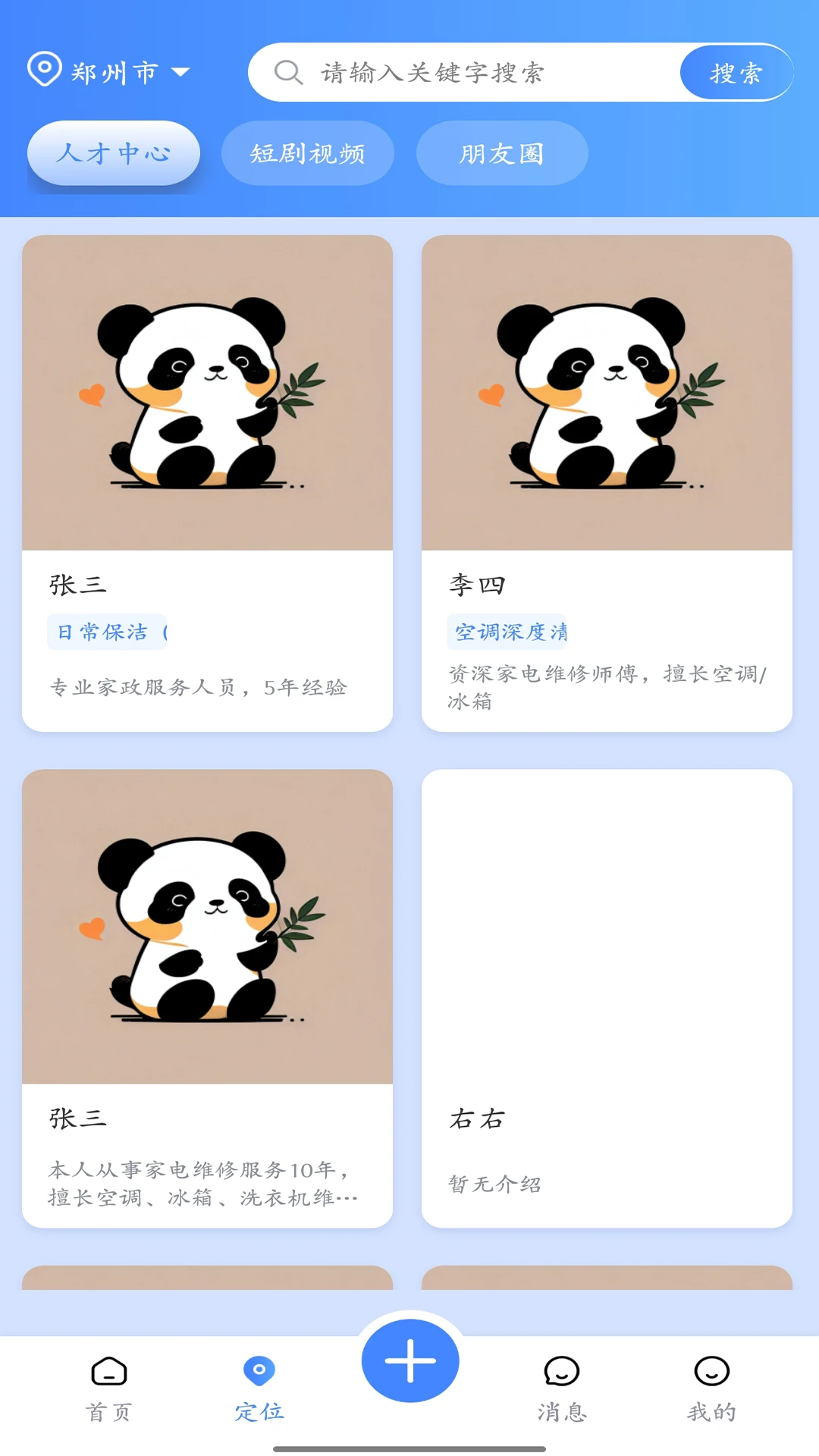Open 李四's profile card
Image resolution: width=819 pixels, height=1456 pixels.
pyautogui.click(x=607, y=483)
